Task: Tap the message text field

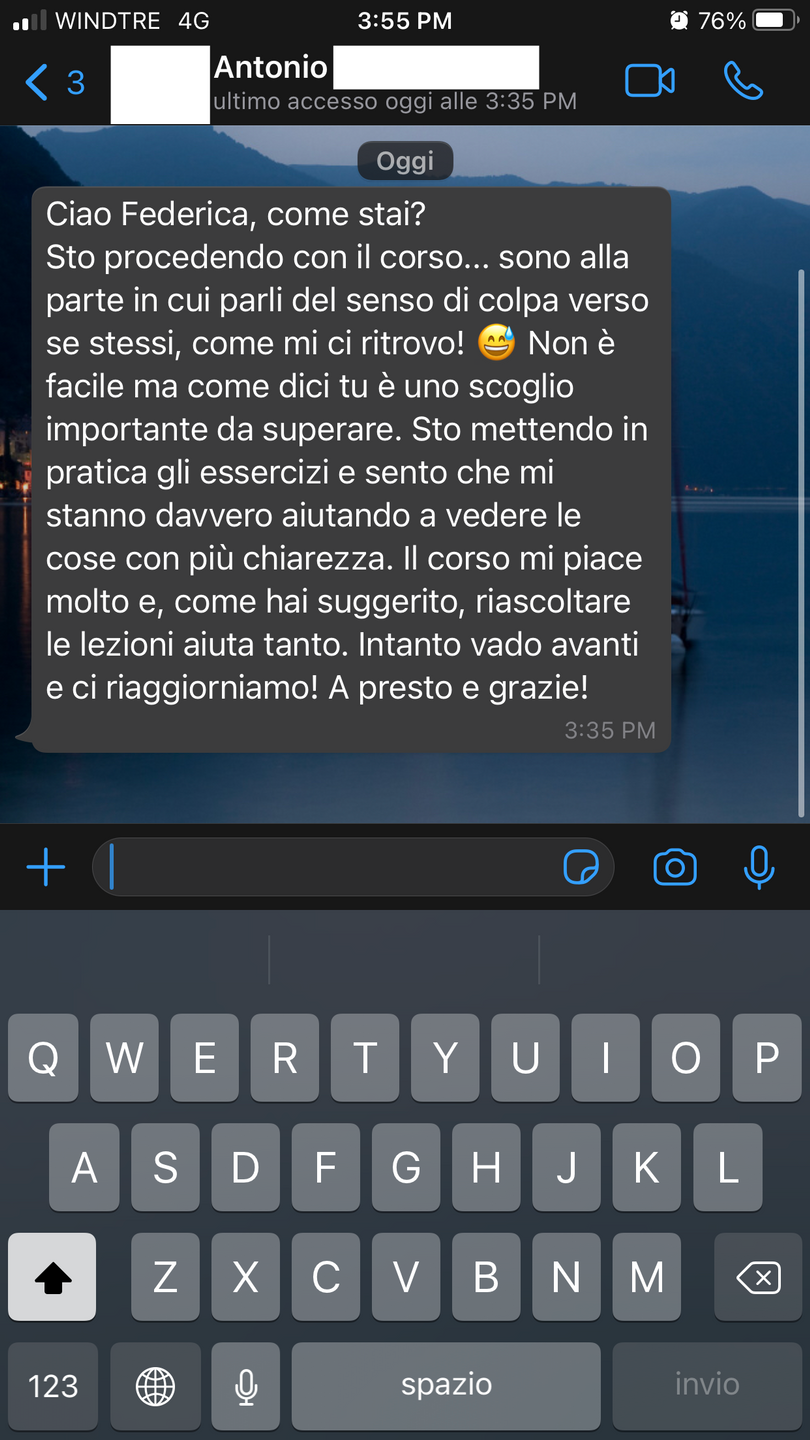Action: point(330,867)
